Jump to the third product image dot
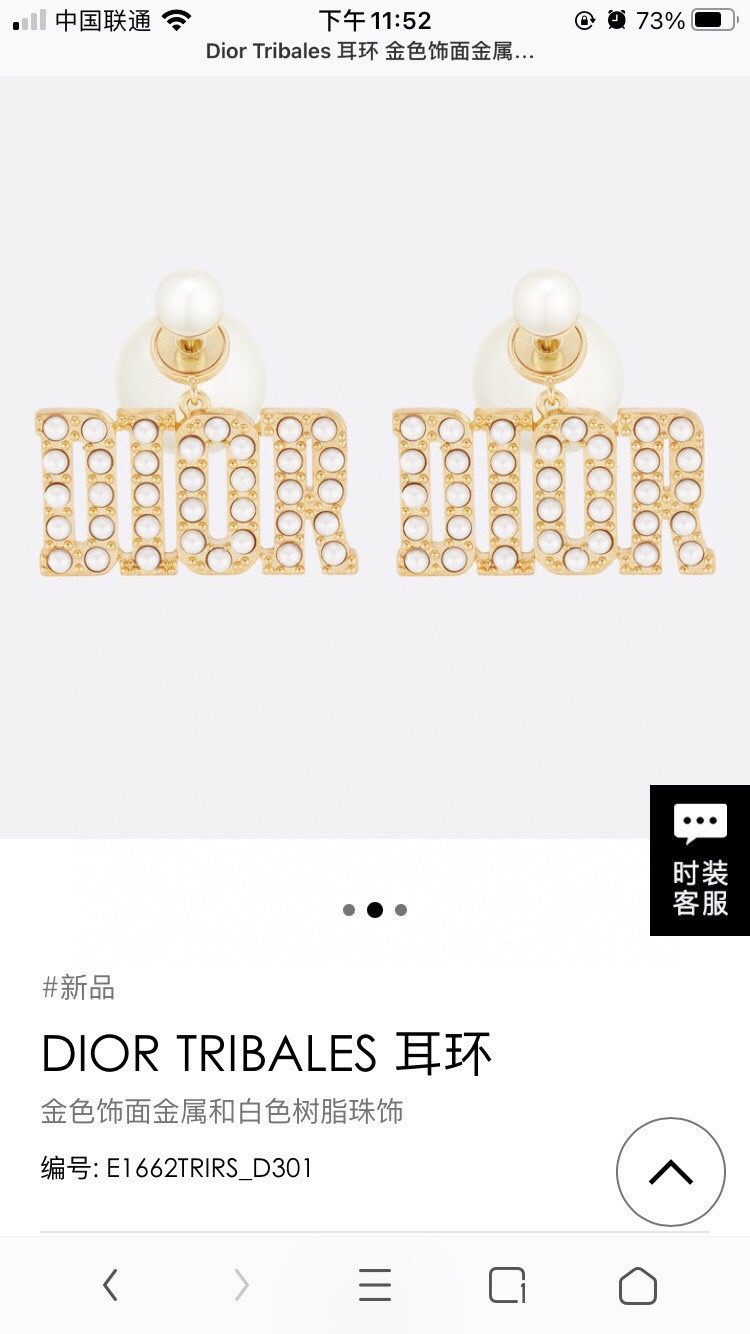This screenshot has width=750, height=1334. 401,910
